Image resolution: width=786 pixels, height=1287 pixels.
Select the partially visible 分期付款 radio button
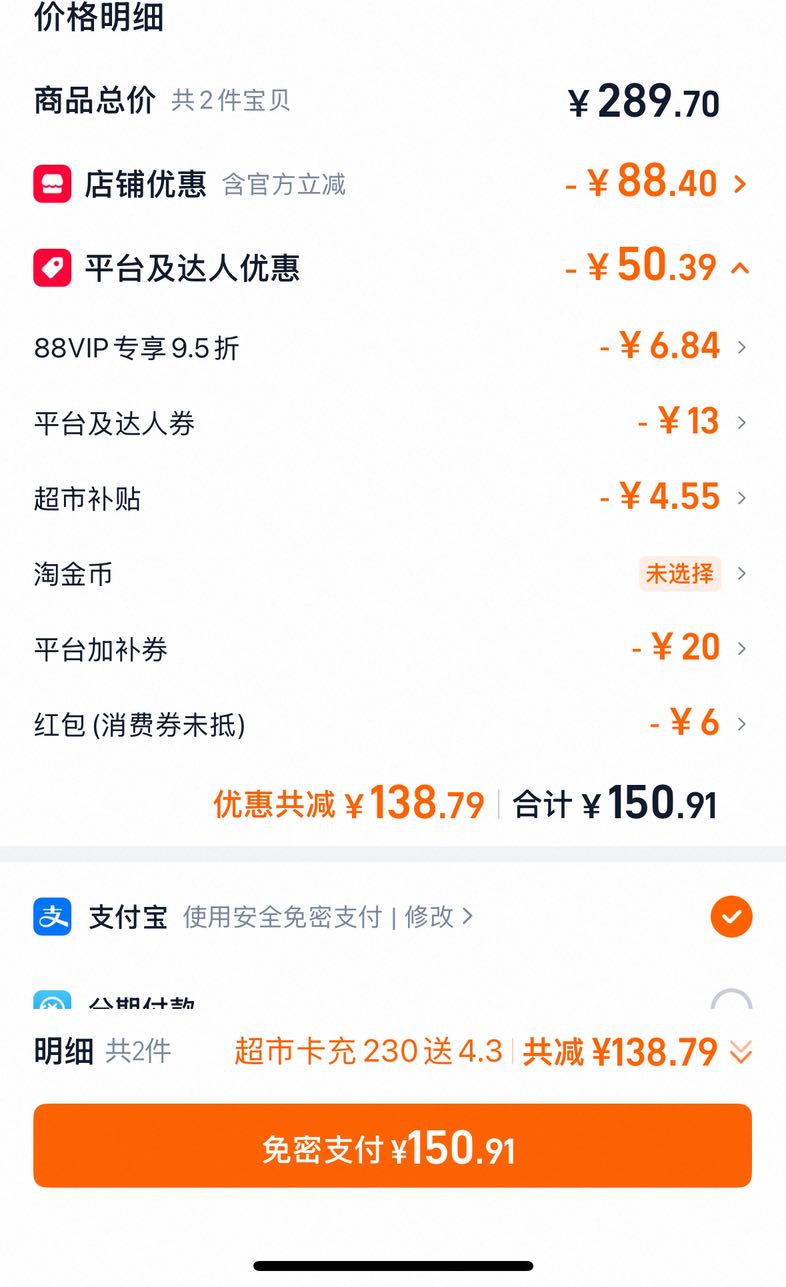click(731, 1000)
